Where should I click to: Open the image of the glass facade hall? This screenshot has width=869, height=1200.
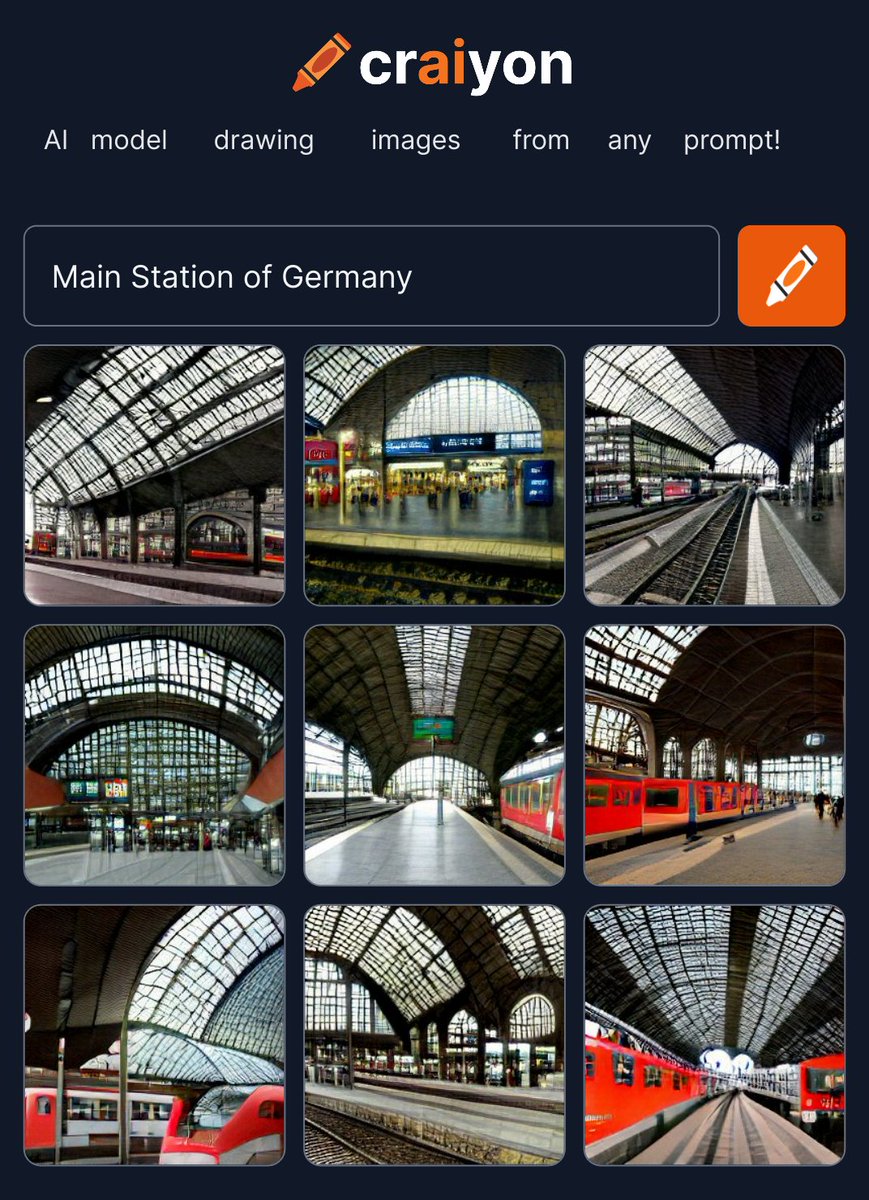[154, 755]
